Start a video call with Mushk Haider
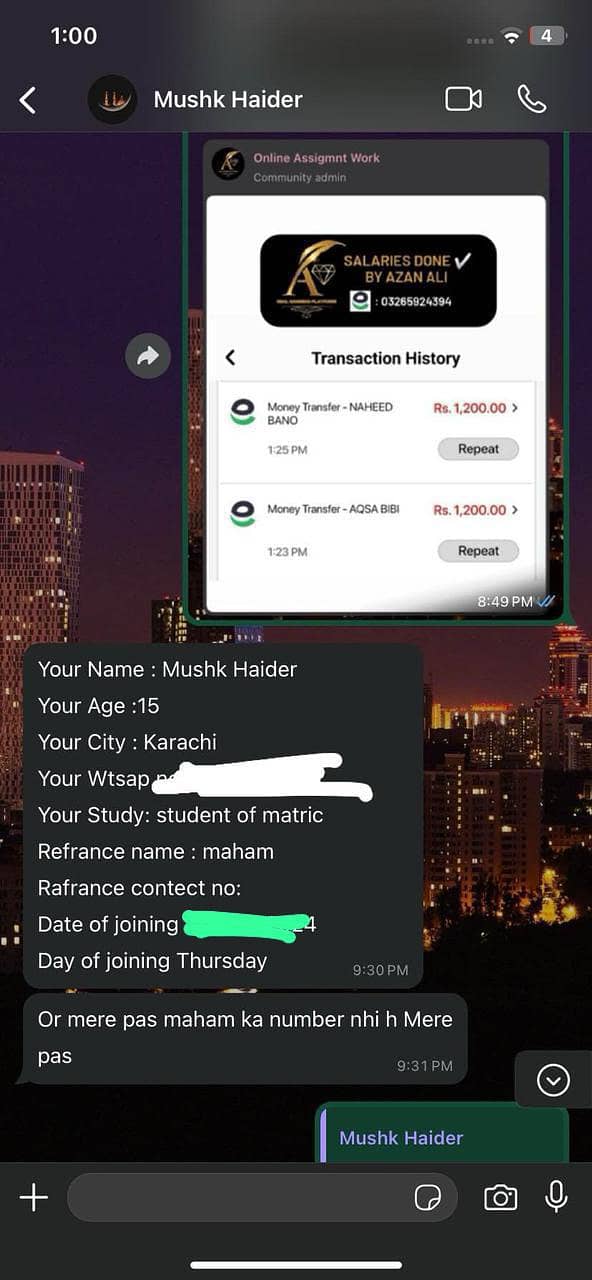 click(x=463, y=99)
